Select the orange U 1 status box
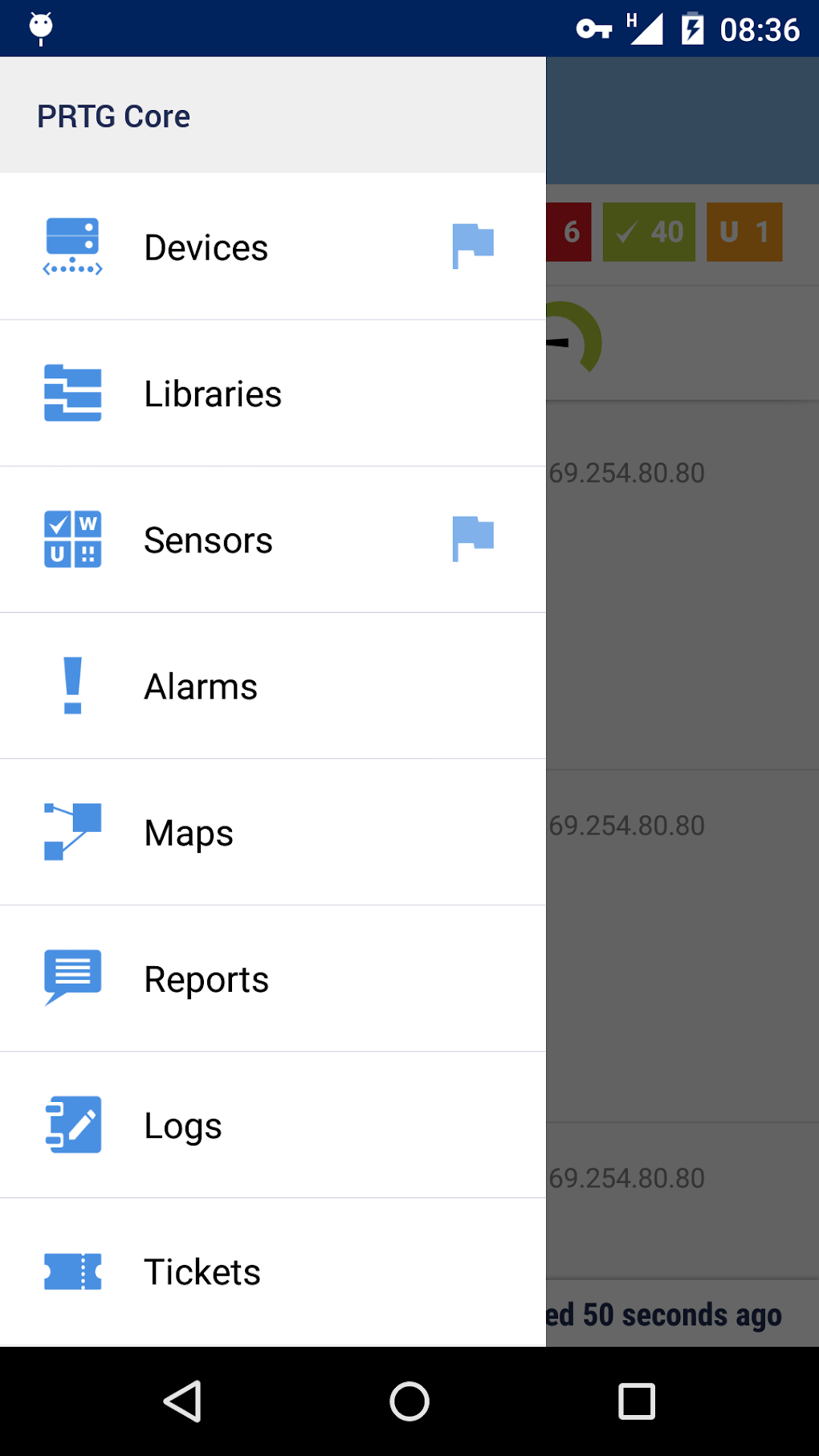Viewport: 819px width, 1456px height. [x=744, y=232]
